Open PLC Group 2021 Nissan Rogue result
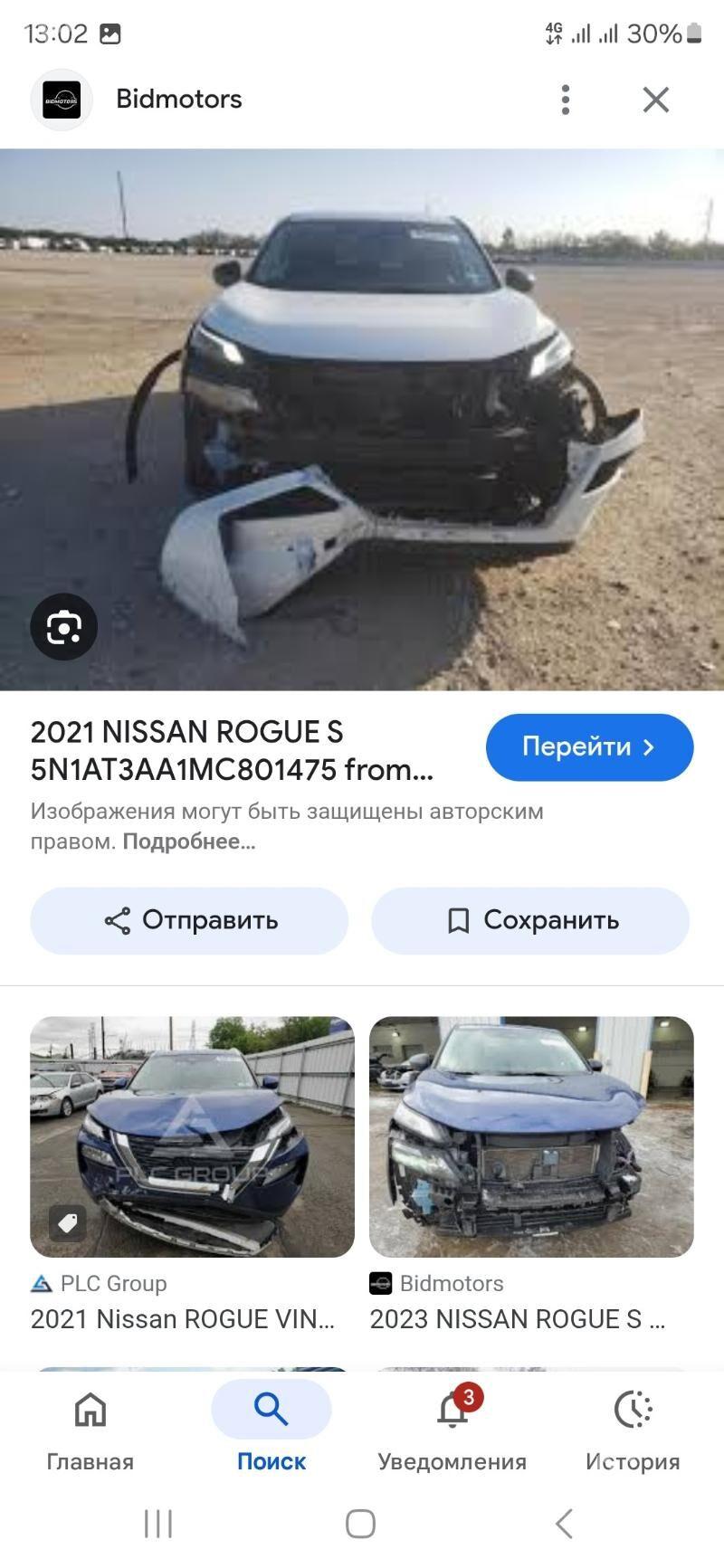The width and height of the screenshot is (724, 1568). tap(192, 1136)
